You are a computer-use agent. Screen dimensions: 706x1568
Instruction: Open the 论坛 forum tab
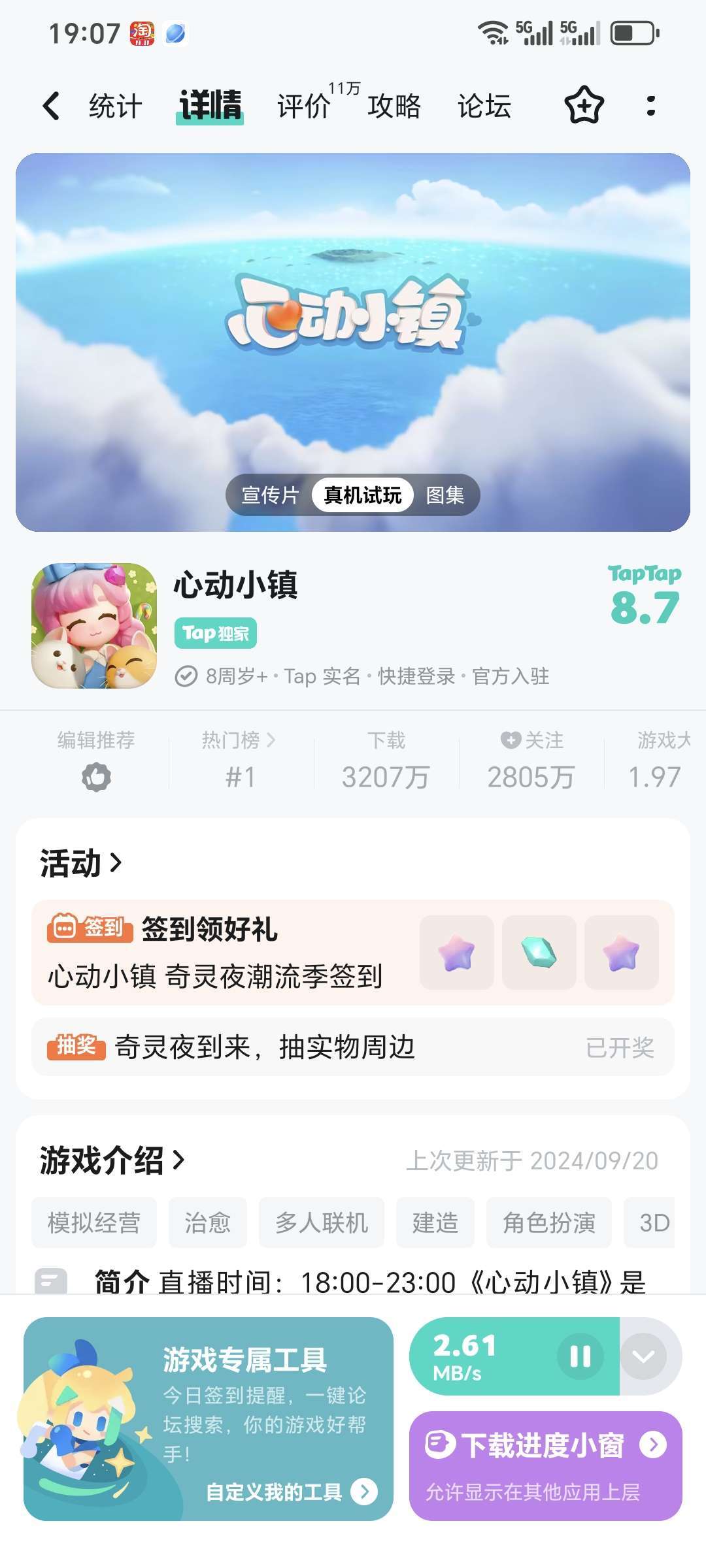(484, 106)
